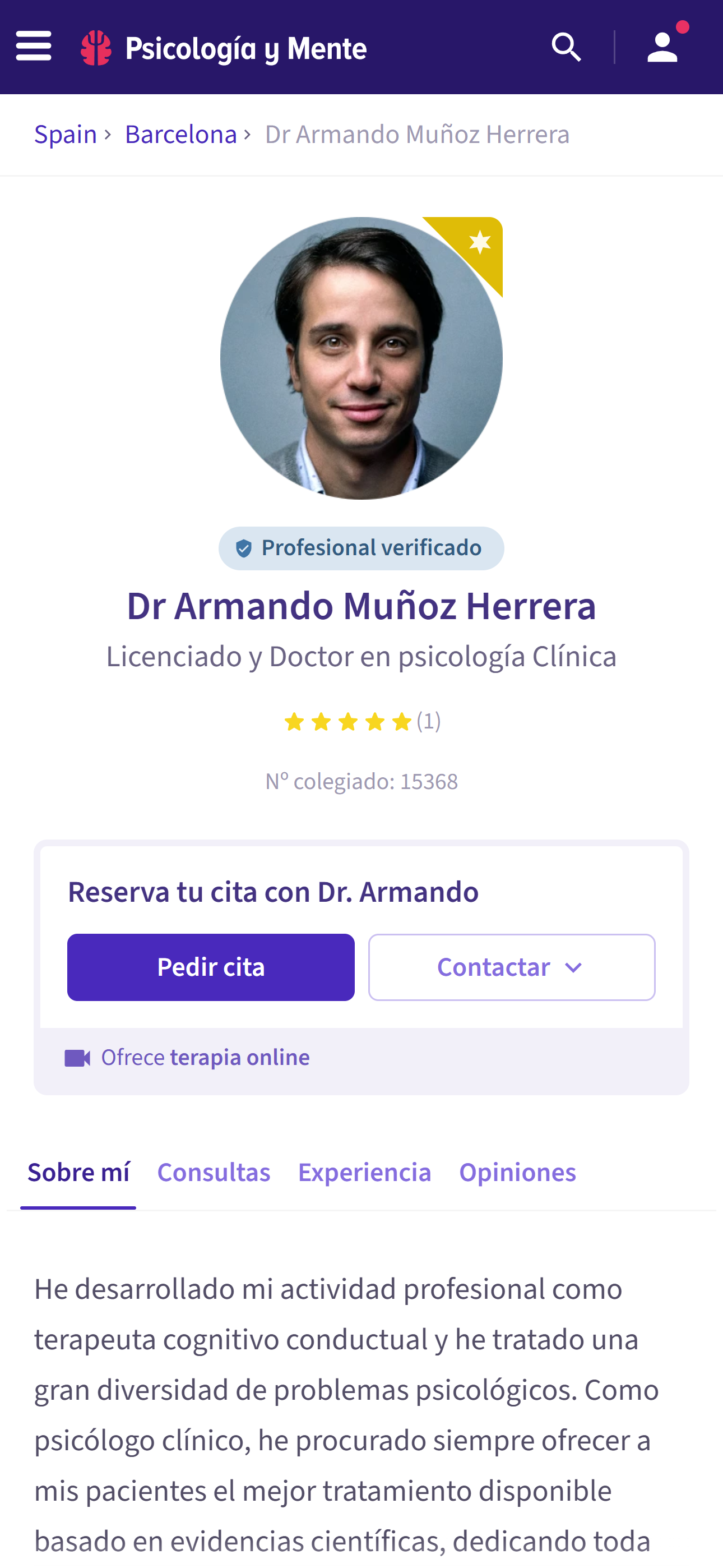The image size is (723, 1568).
Task: Open the user account icon with notification dot
Action: coord(664,48)
